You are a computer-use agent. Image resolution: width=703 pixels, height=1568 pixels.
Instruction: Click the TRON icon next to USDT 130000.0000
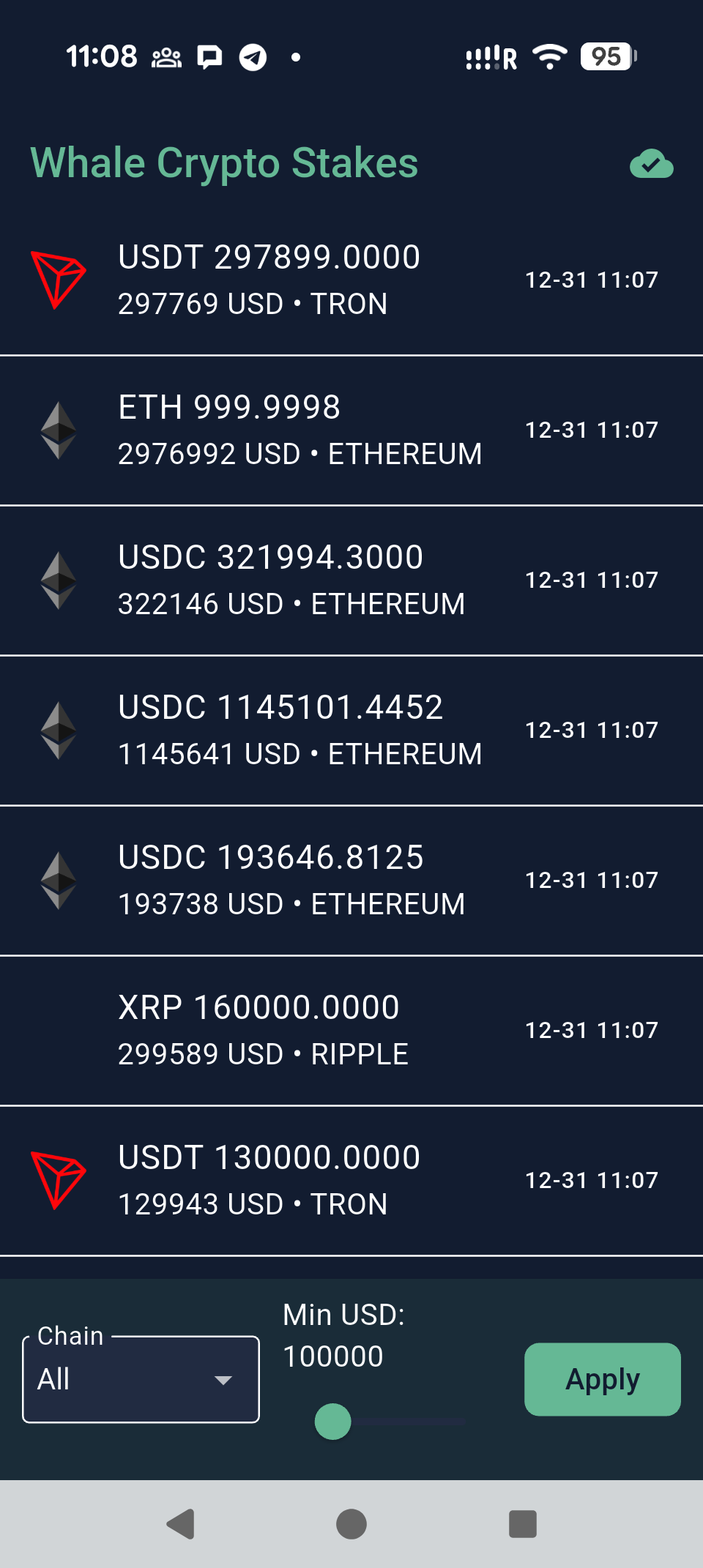click(58, 1179)
